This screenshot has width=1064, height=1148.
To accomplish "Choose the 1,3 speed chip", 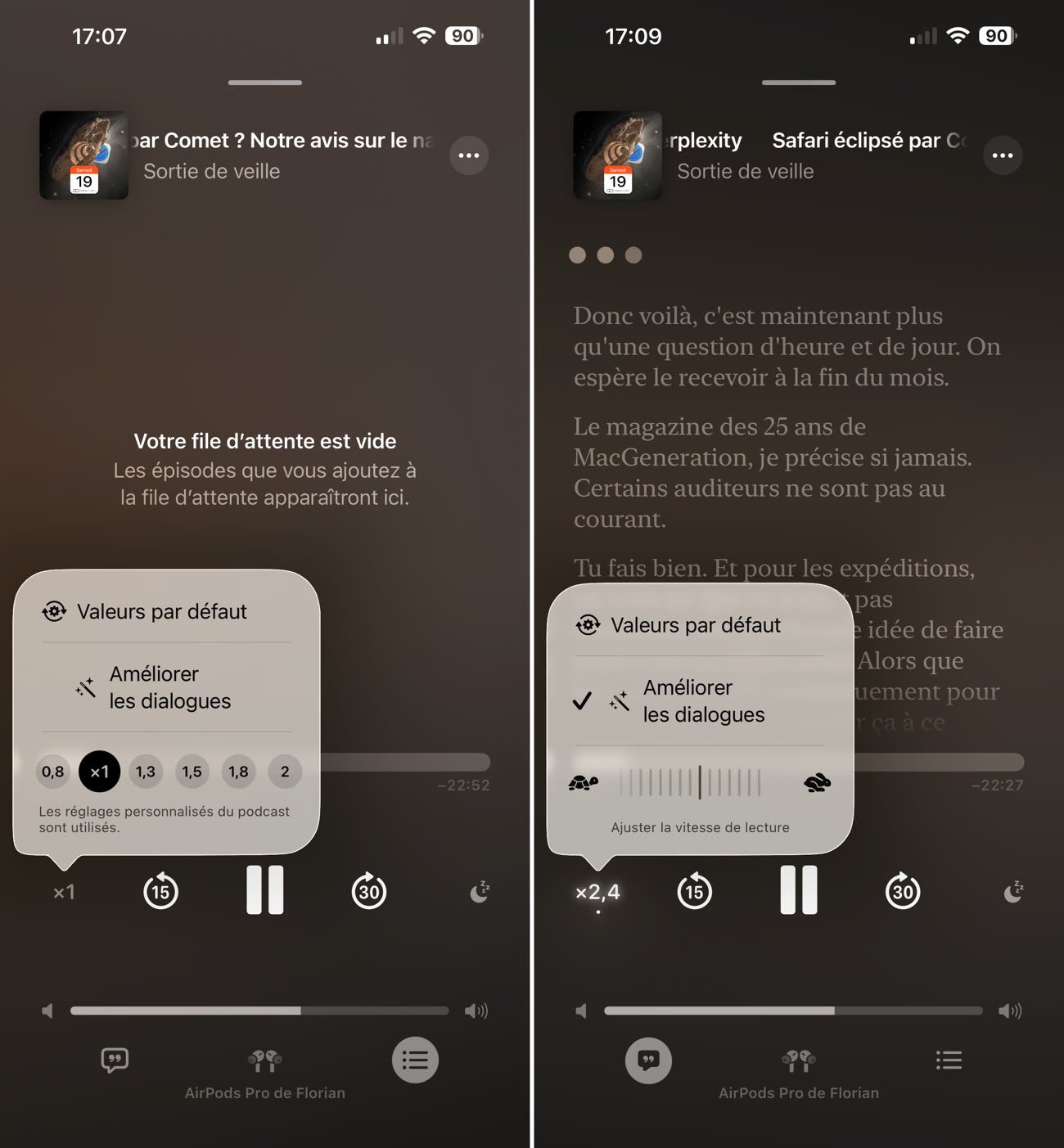I will pyautogui.click(x=146, y=772).
